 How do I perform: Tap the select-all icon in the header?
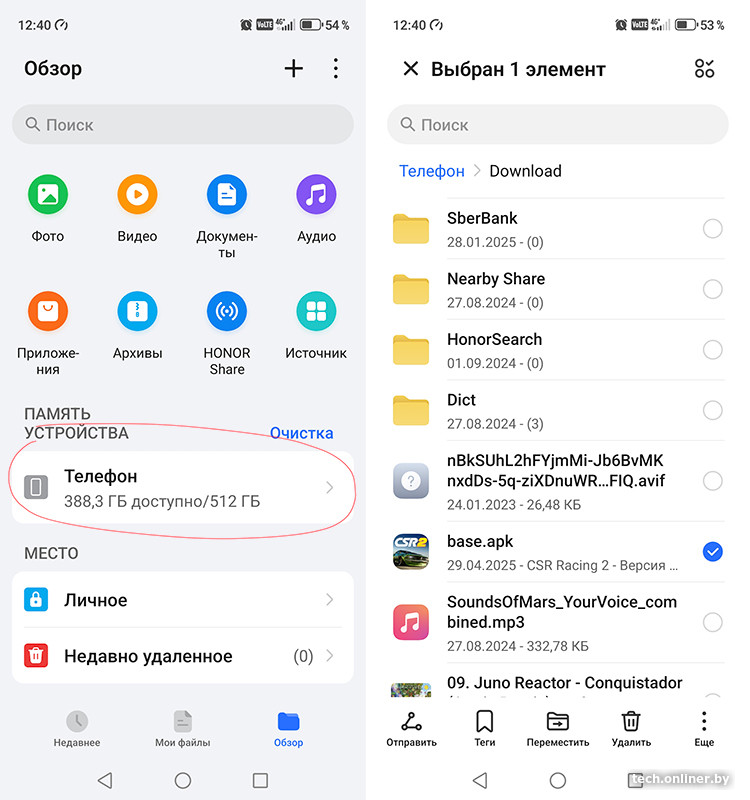pyautogui.click(x=704, y=69)
